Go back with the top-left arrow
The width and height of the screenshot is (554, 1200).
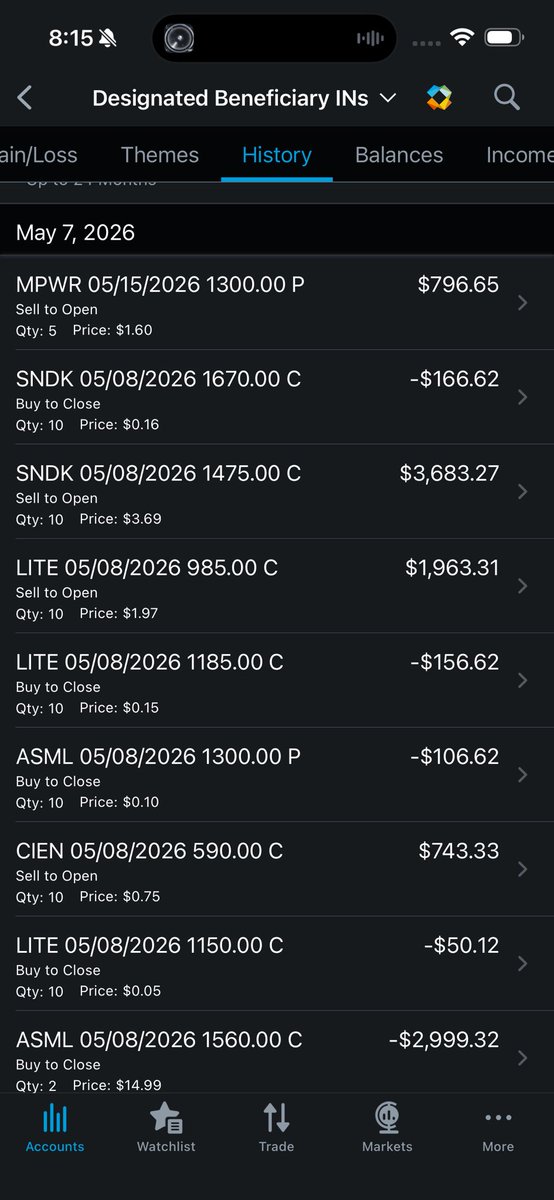pos(25,97)
